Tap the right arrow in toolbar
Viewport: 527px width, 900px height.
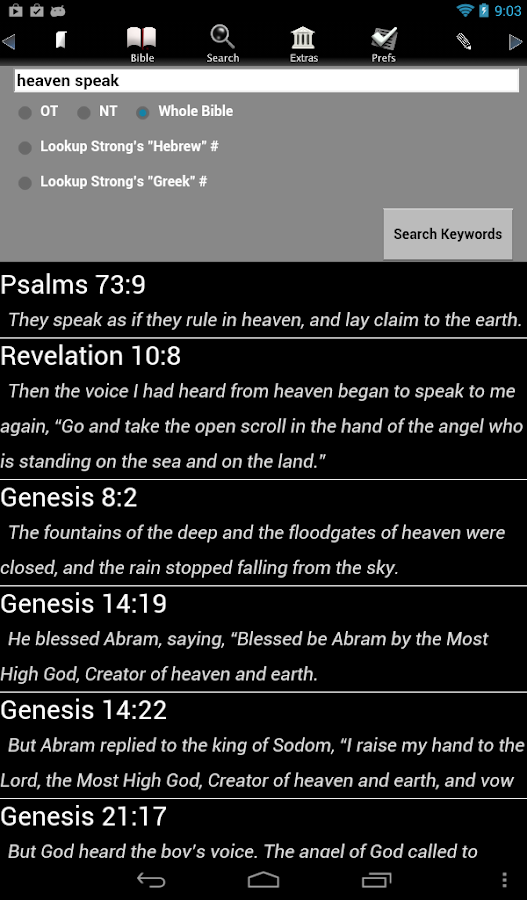pyautogui.click(x=516, y=42)
